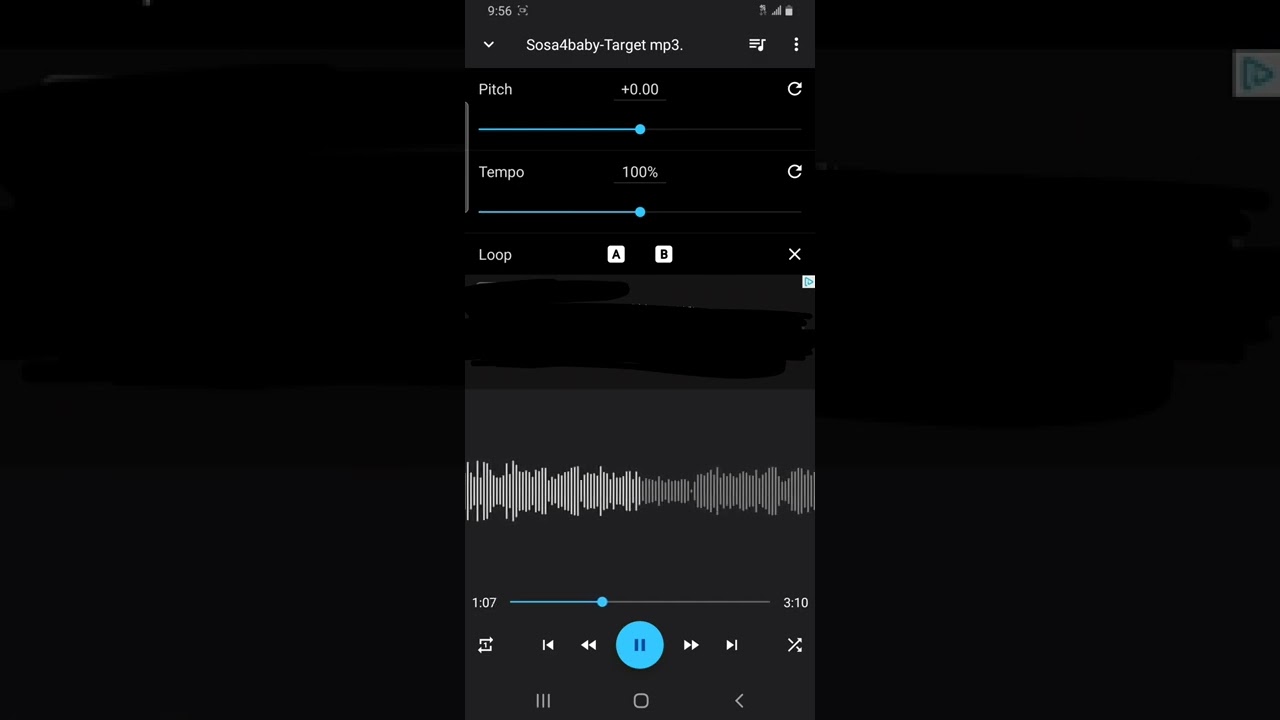Open the playlist queue icon

757,45
